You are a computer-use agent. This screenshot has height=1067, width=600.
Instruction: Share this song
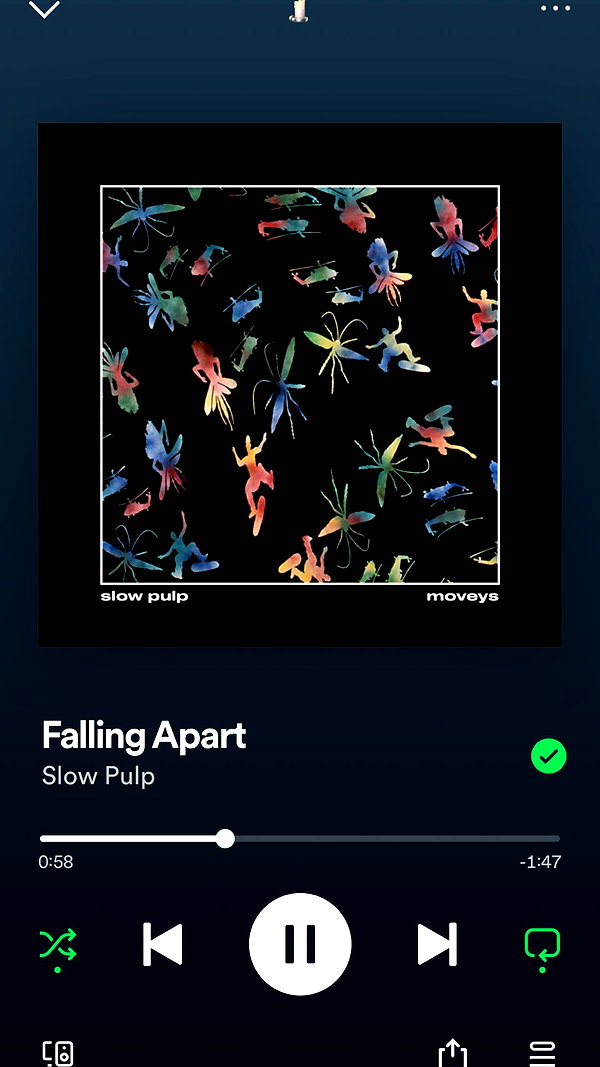(x=452, y=1053)
